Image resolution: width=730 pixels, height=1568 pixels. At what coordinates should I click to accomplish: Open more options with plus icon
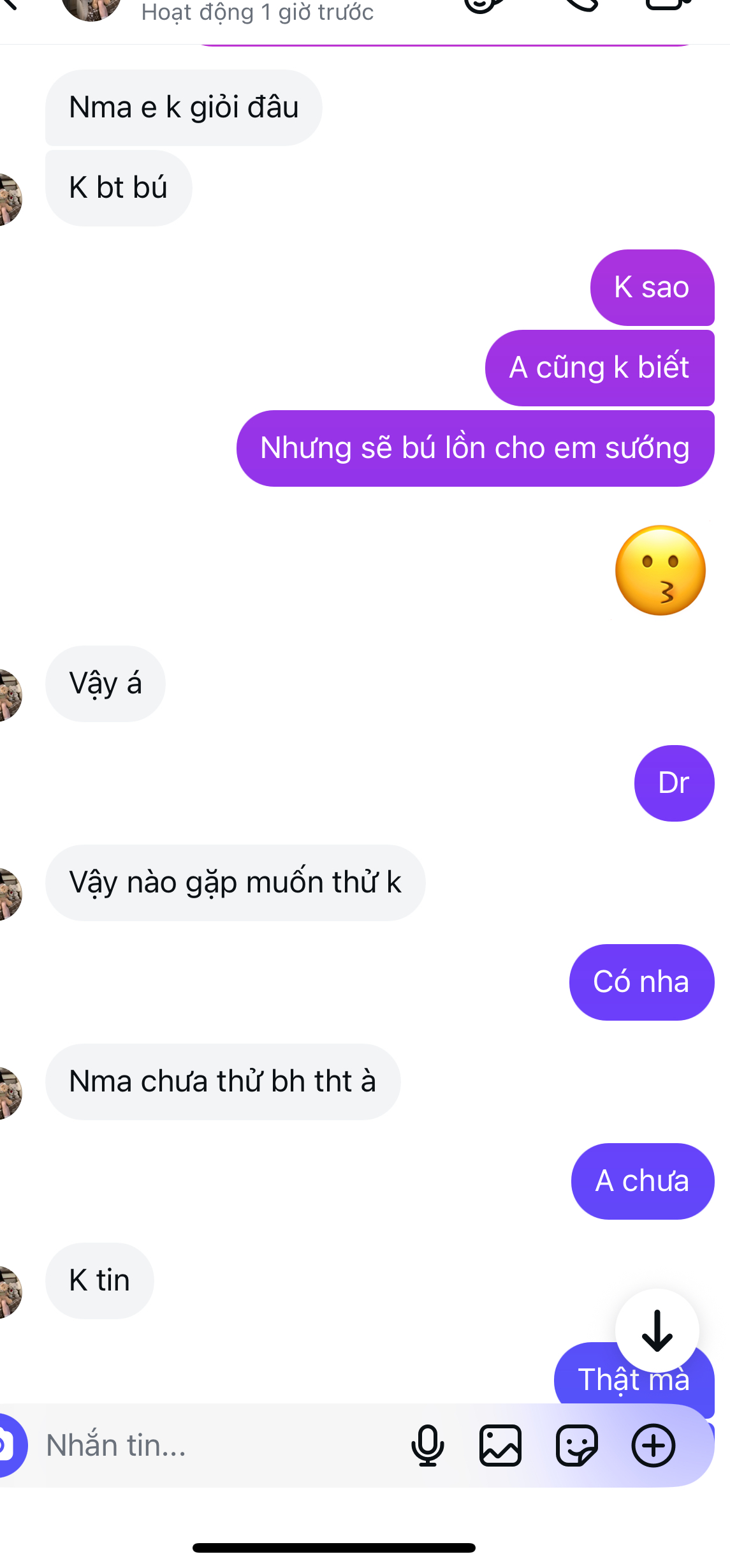pos(653,1446)
